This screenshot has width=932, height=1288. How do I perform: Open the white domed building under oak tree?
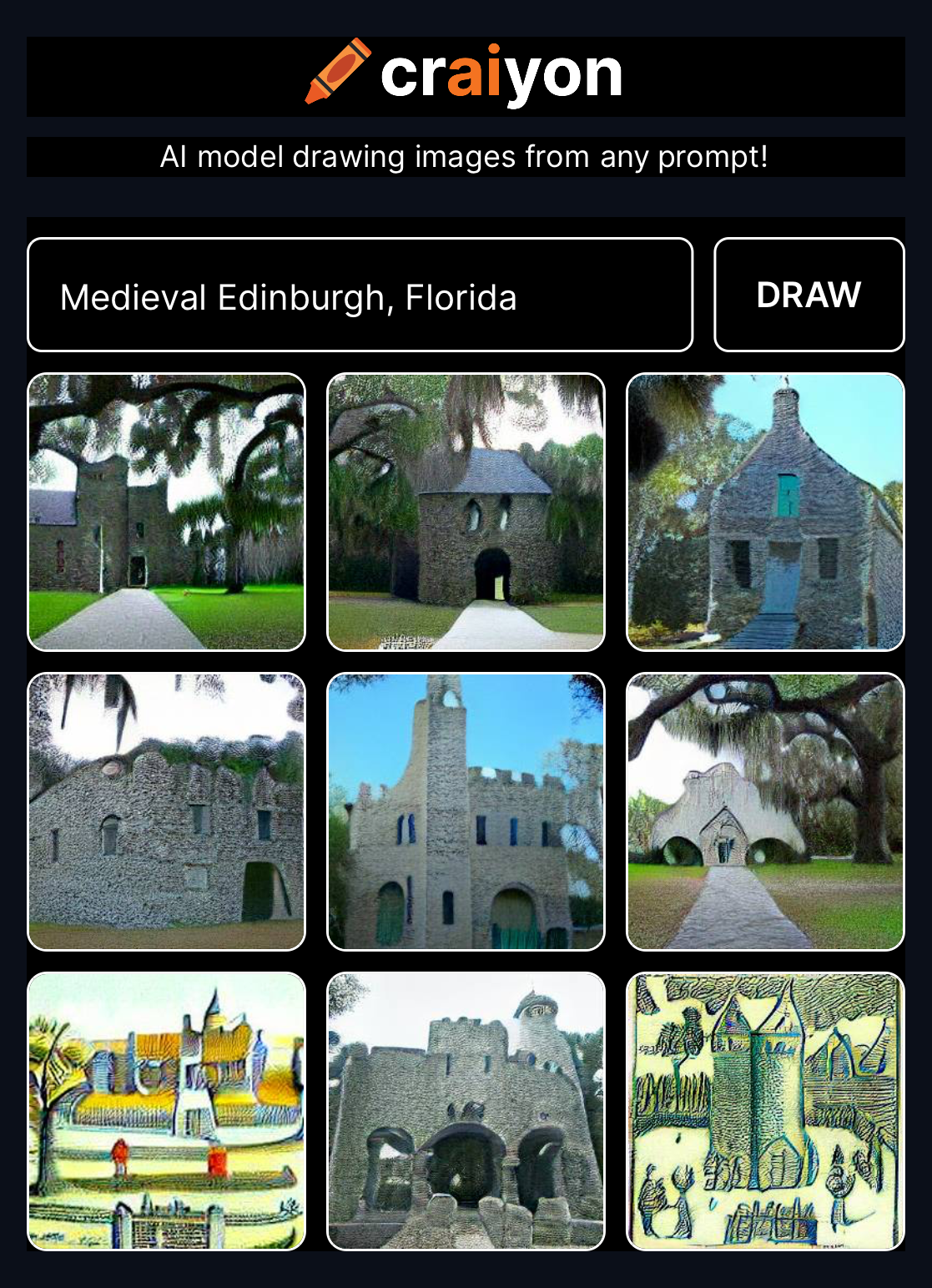(x=765, y=811)
